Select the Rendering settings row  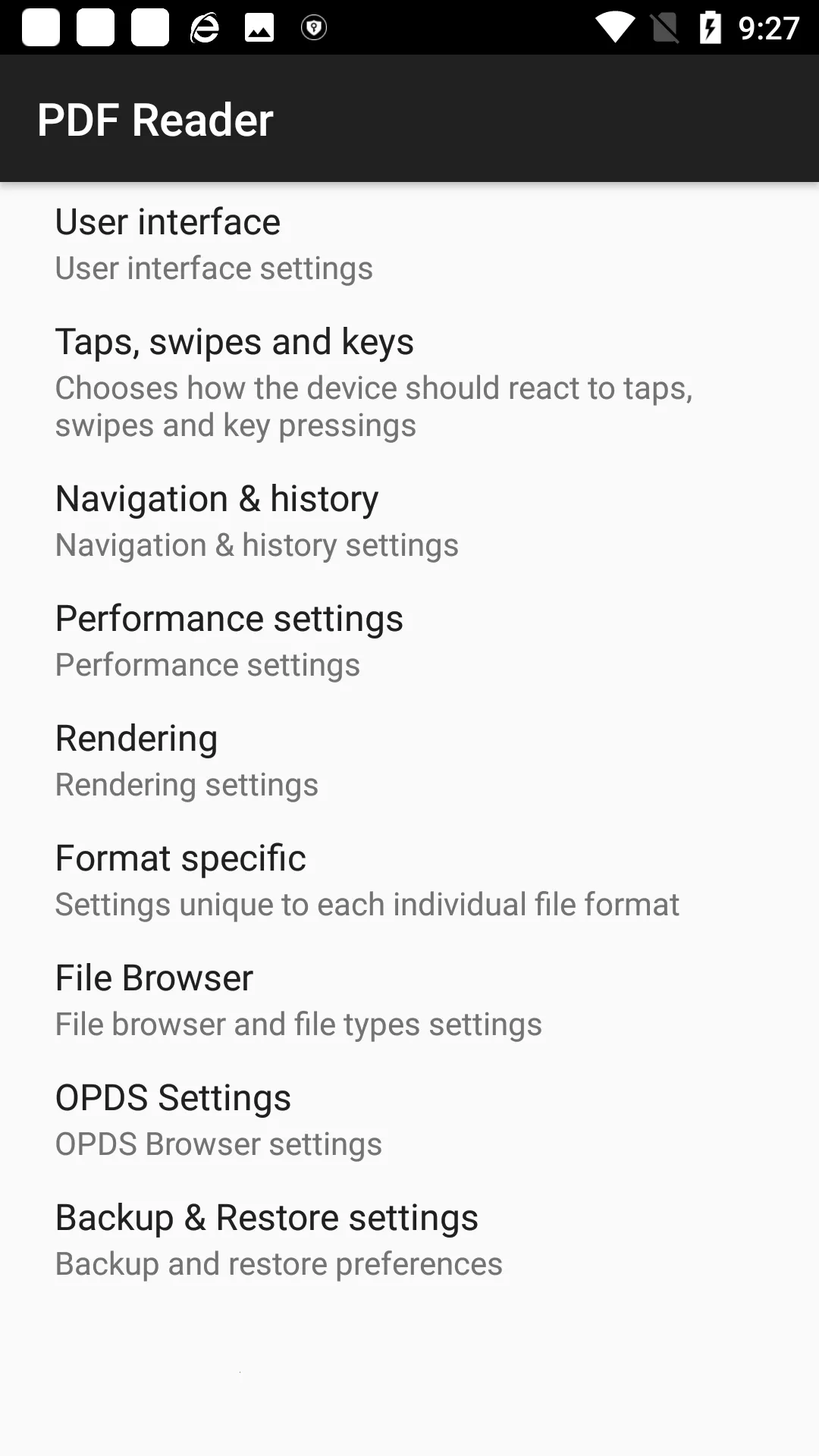pos(409,760)
